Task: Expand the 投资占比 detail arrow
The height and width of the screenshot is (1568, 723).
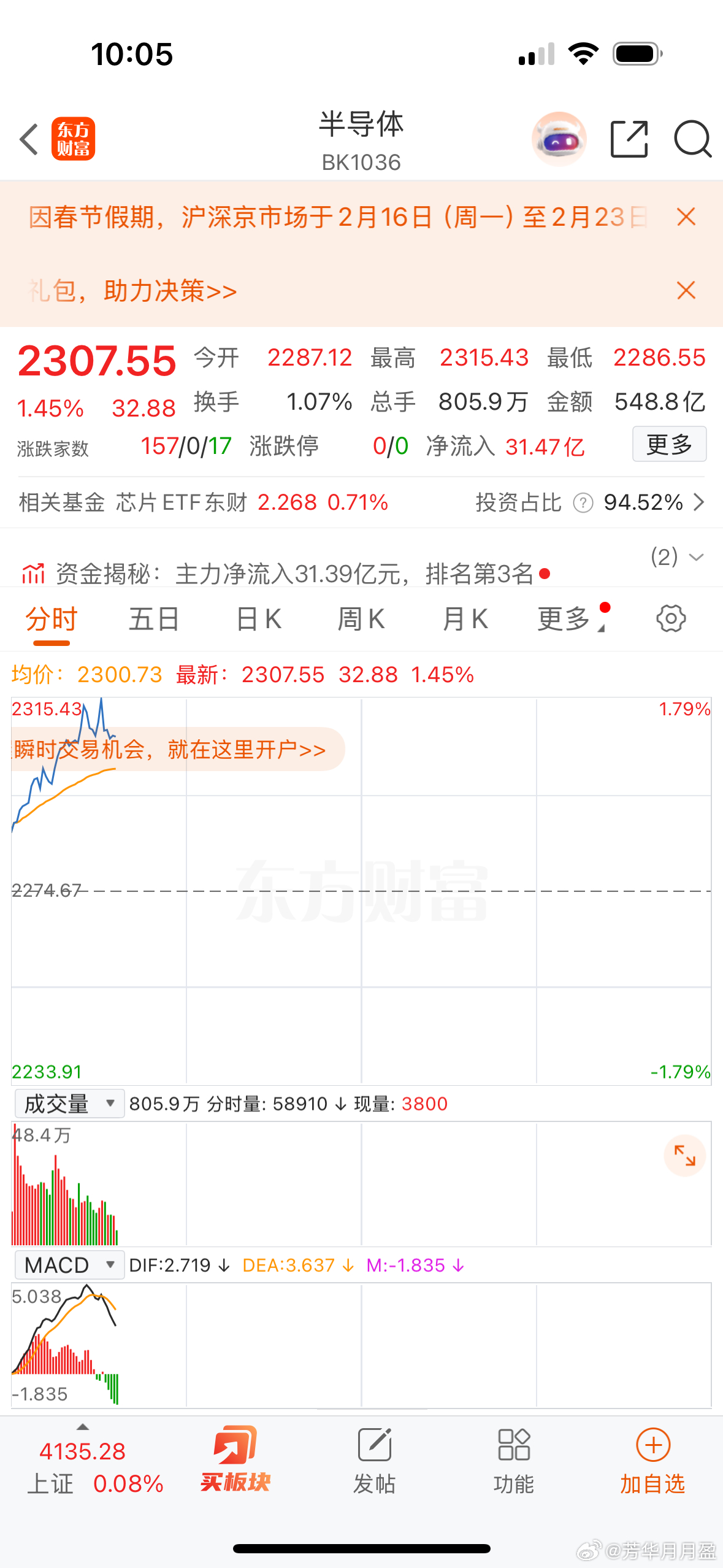Action: [699, 502]
